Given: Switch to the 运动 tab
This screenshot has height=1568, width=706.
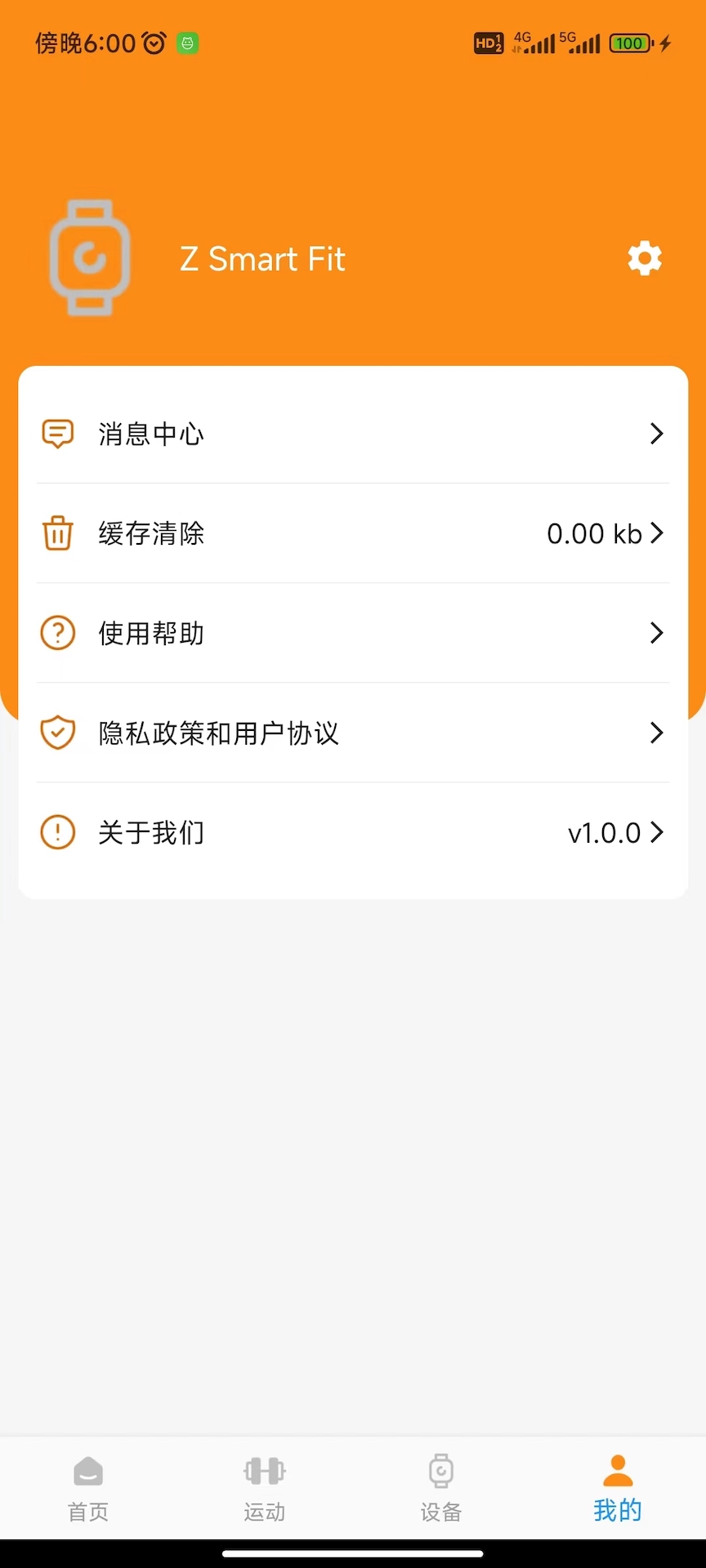Looking at the screenshot, I should coord(264,1488).
